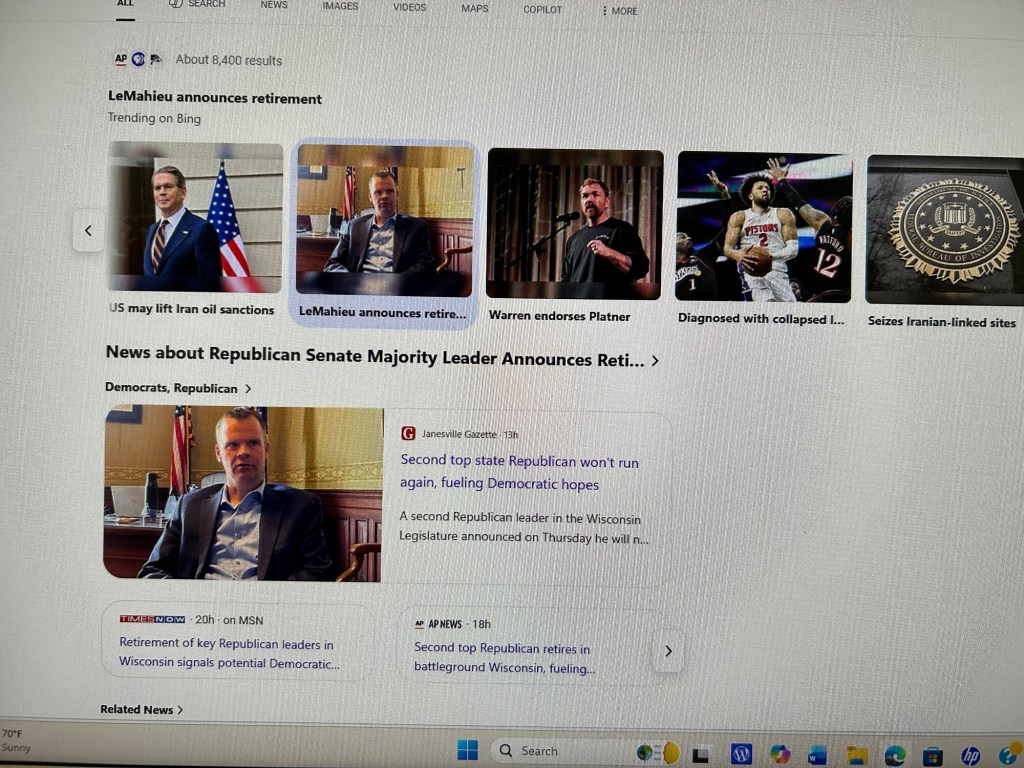Open the Copilot tab
1024x768 pixels.
coord(542,9)
